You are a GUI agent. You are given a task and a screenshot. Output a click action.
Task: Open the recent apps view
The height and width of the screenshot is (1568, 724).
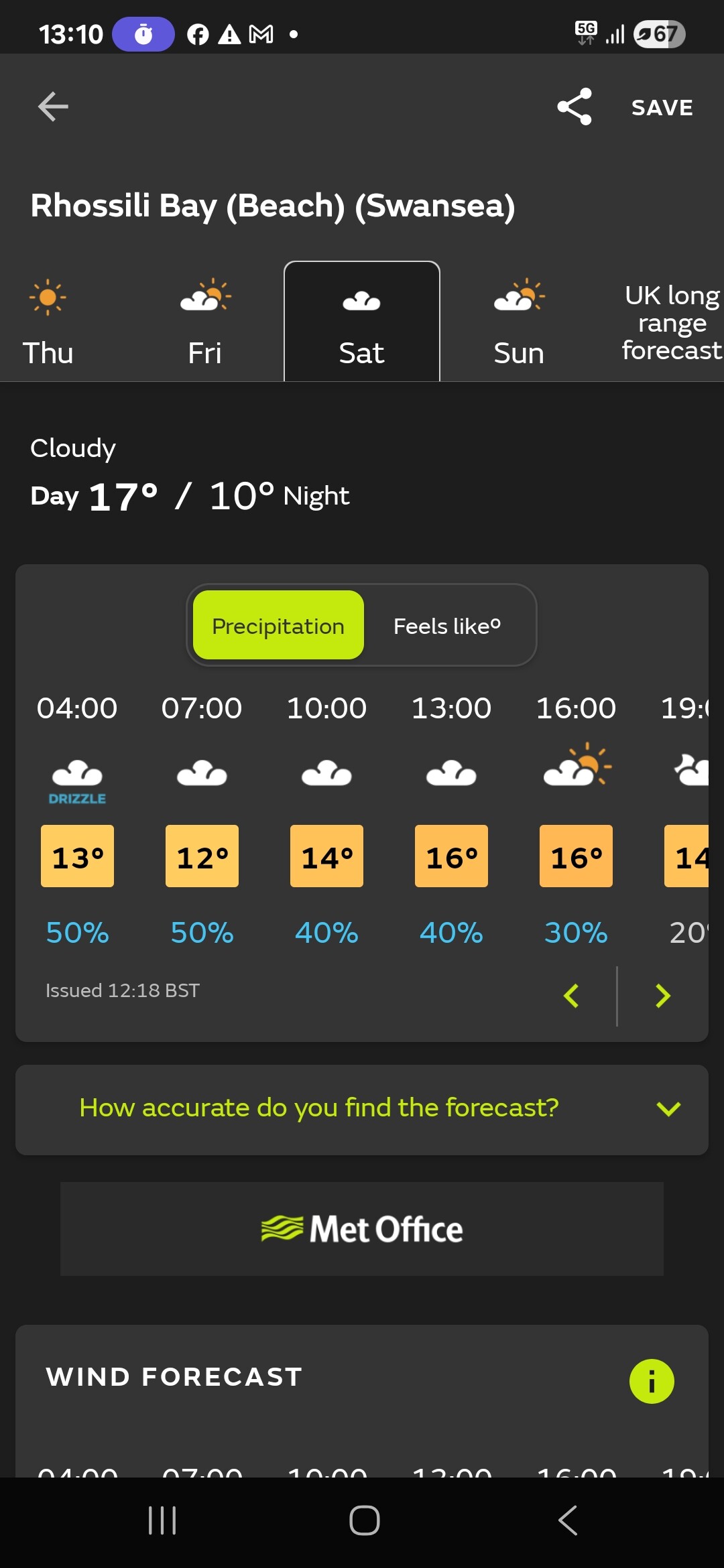[162, 1520]
